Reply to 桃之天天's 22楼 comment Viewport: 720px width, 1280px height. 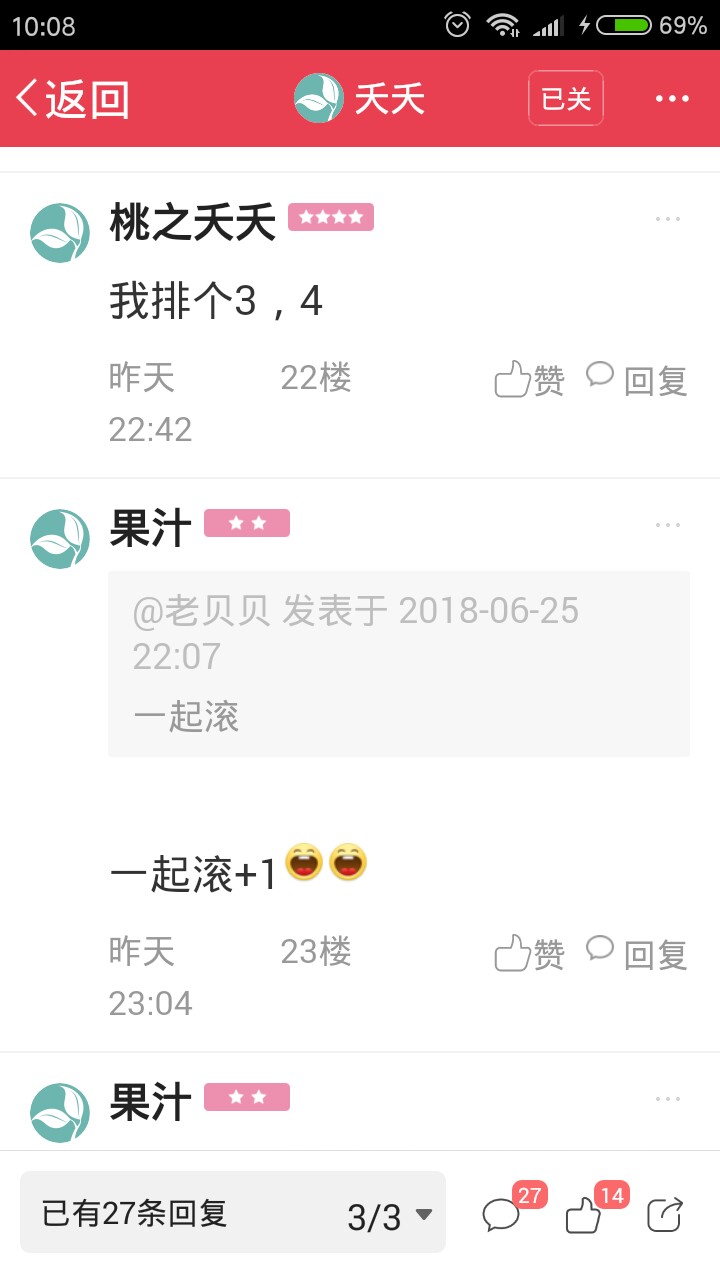[x=637, y=380]
